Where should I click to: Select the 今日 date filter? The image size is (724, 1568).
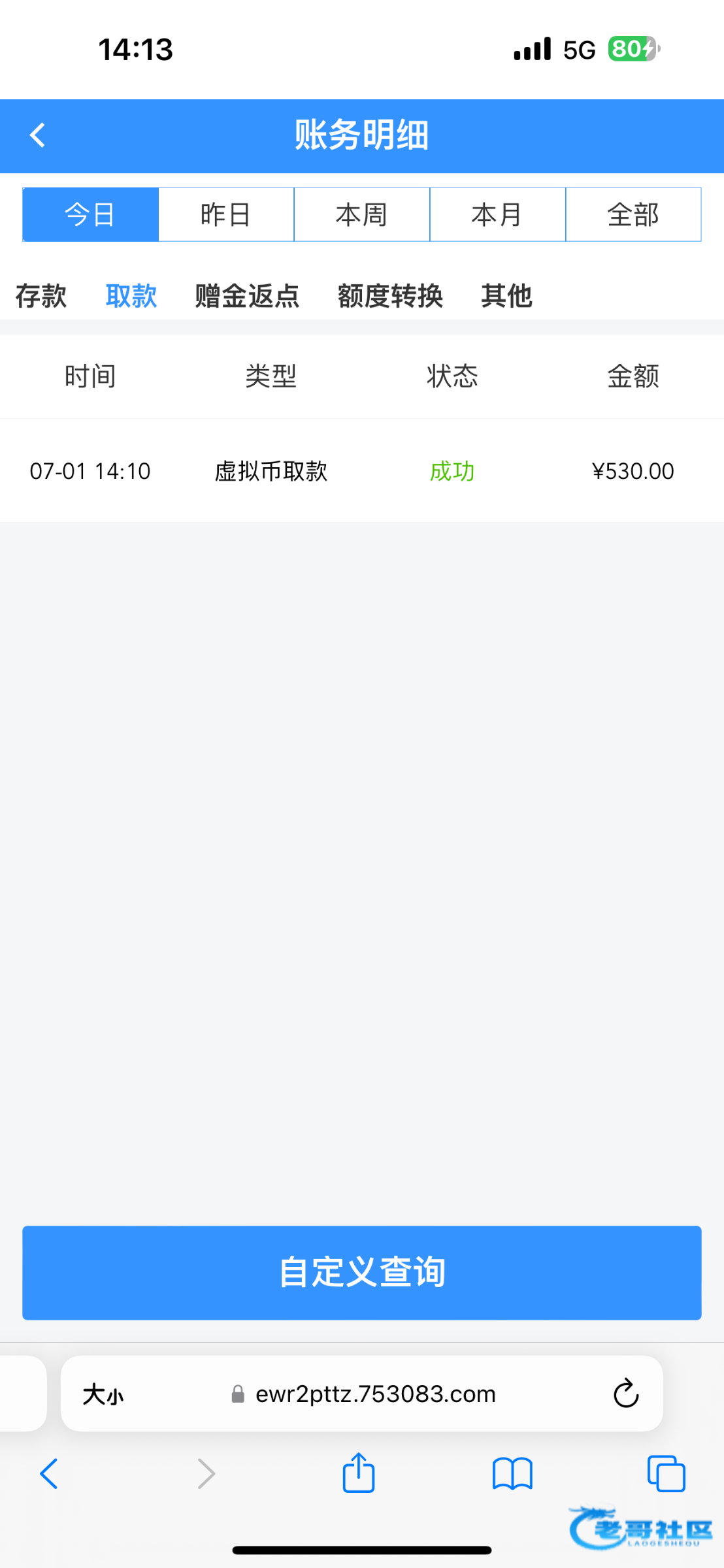[x=90, y=215]
